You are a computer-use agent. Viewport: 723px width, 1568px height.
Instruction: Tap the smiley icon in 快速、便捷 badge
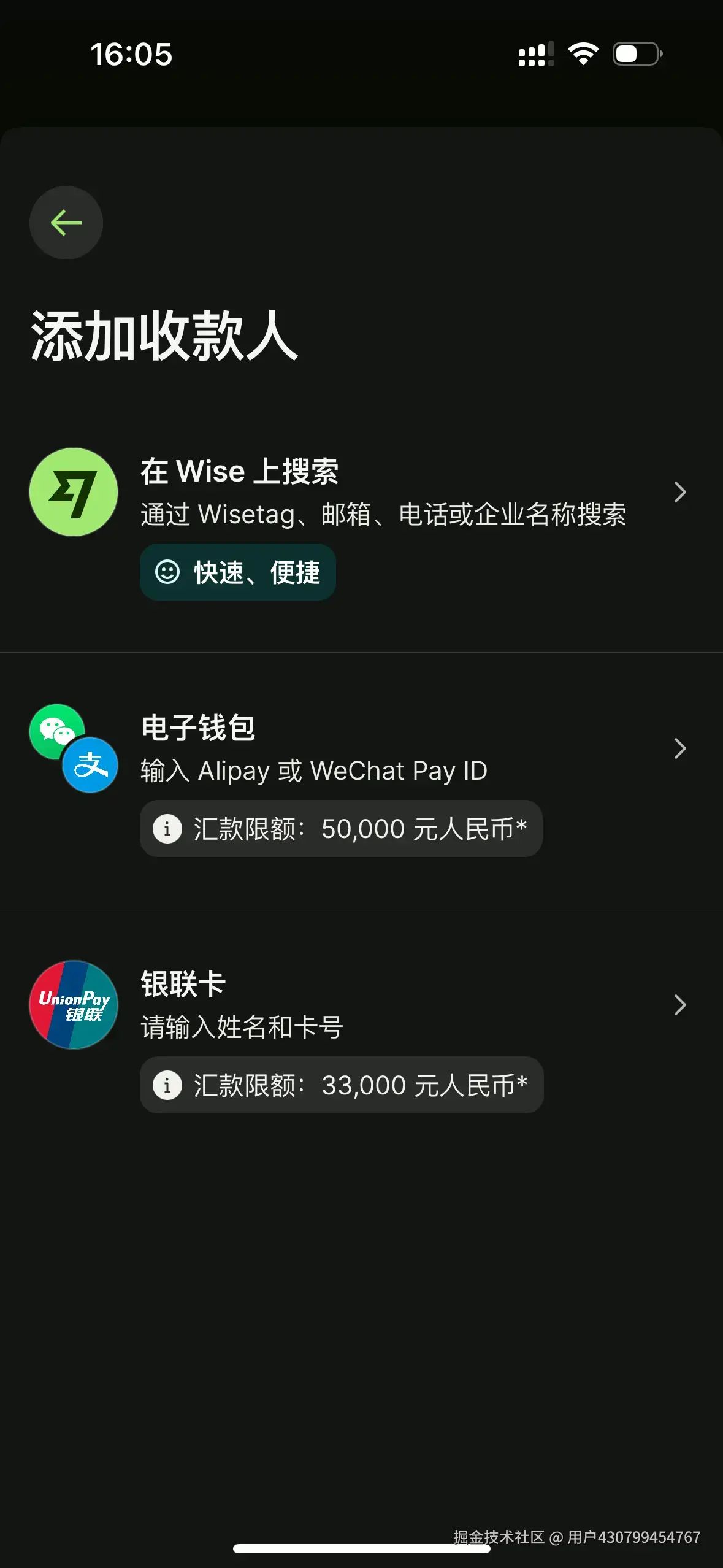tap(168, 572)
